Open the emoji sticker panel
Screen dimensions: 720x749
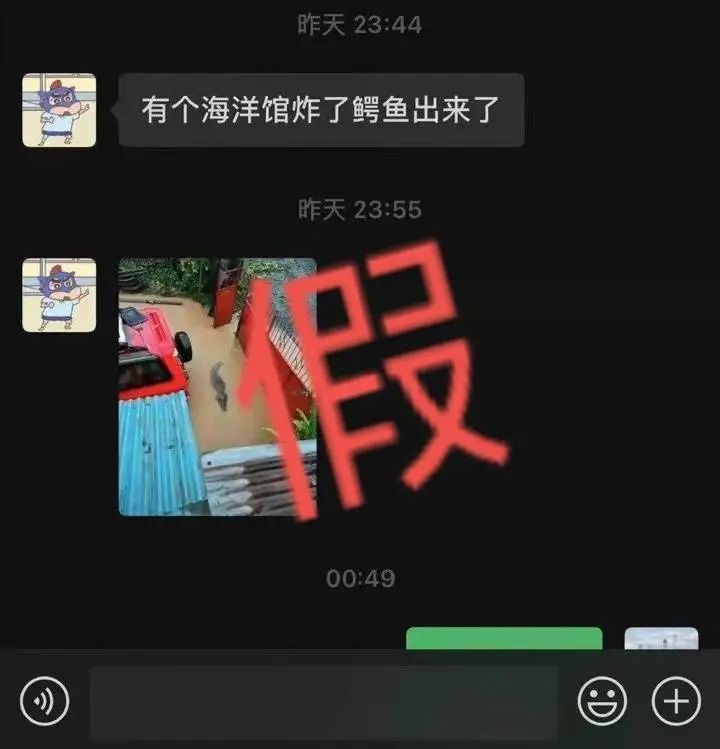(602, 701)
